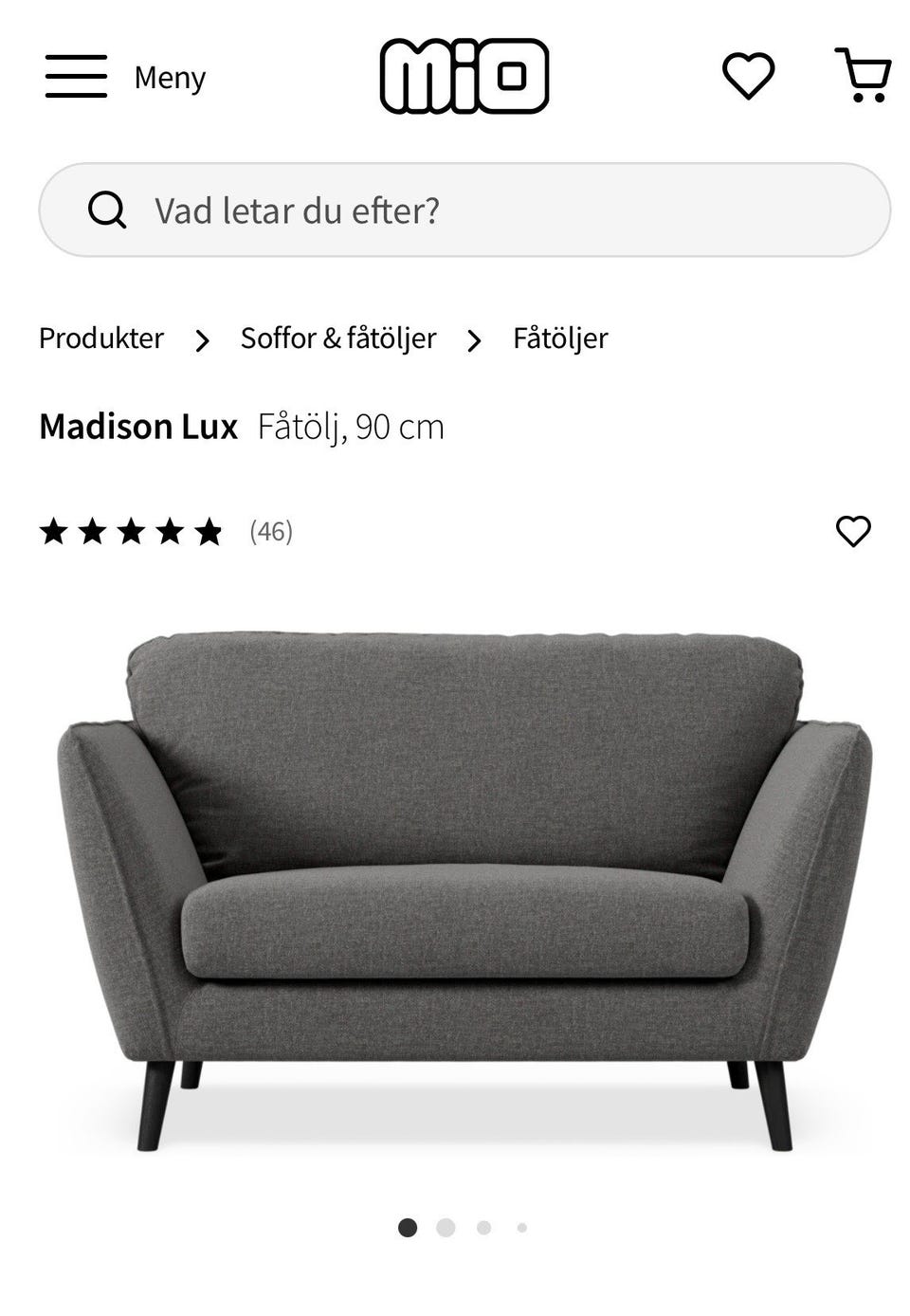
Task: Navigate to the Fåtöljer breadcrumb
Action: [x=560, y=338]
